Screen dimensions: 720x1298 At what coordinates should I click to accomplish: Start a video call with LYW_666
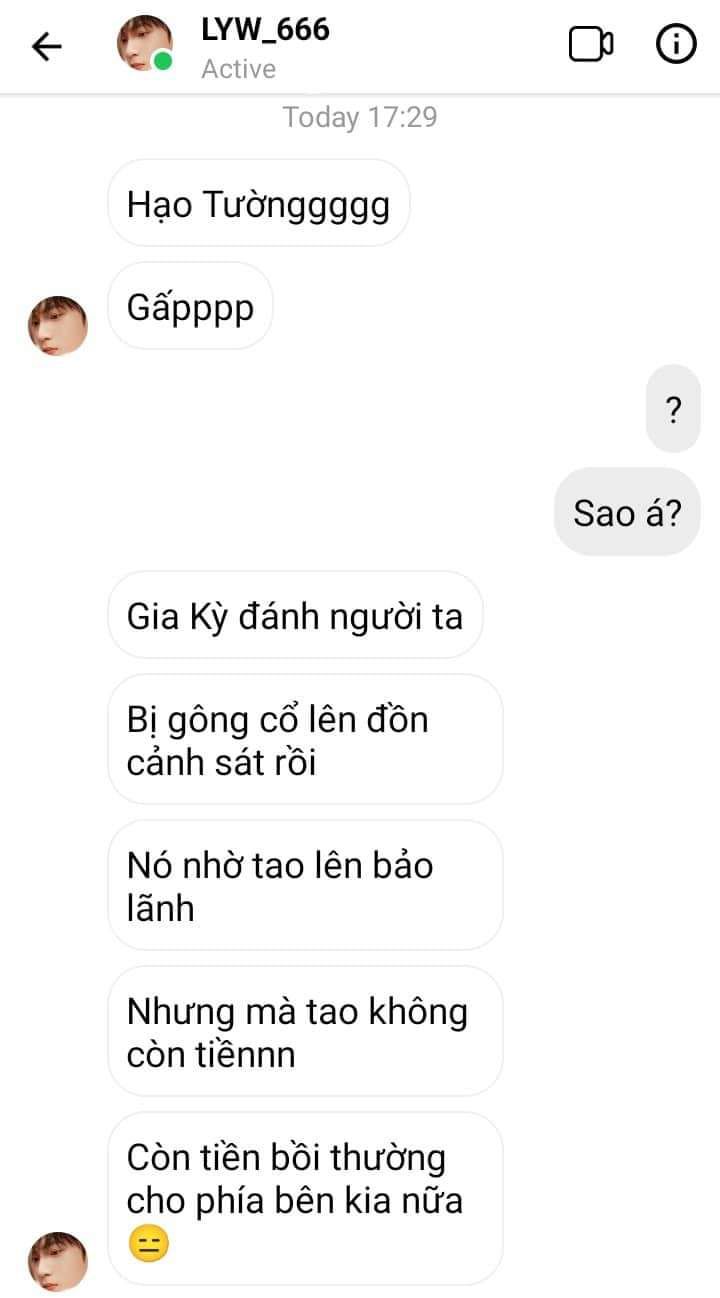[x=590, y=45]
